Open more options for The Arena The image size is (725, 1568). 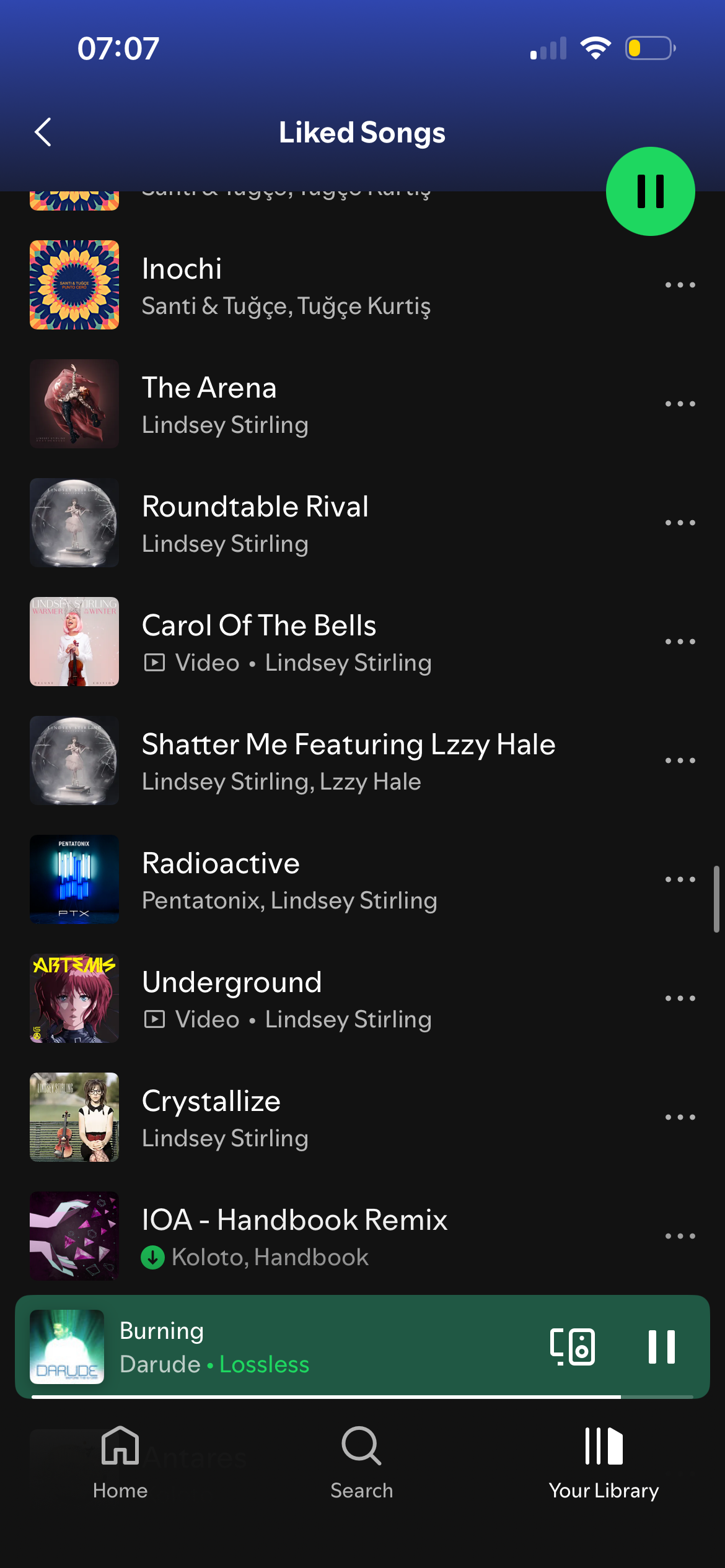[680, 404]
